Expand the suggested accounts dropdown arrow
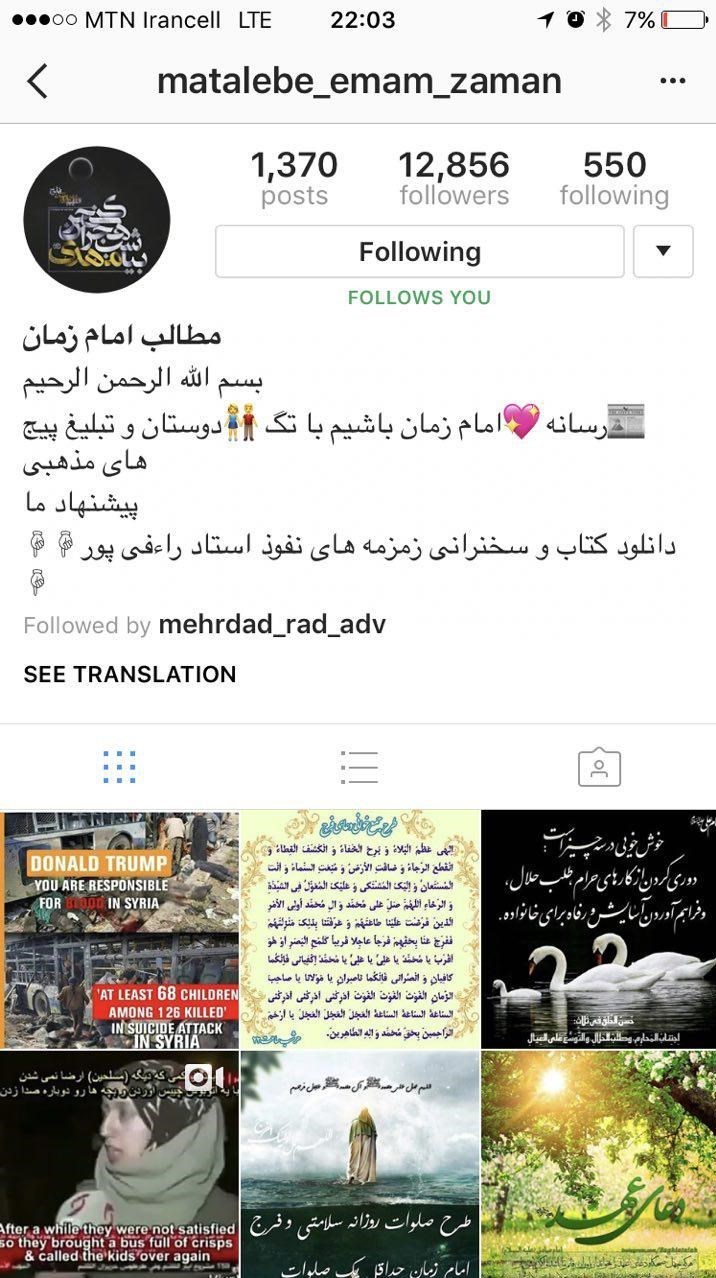This screenshot has height=1278, width=716. point(663,252)
